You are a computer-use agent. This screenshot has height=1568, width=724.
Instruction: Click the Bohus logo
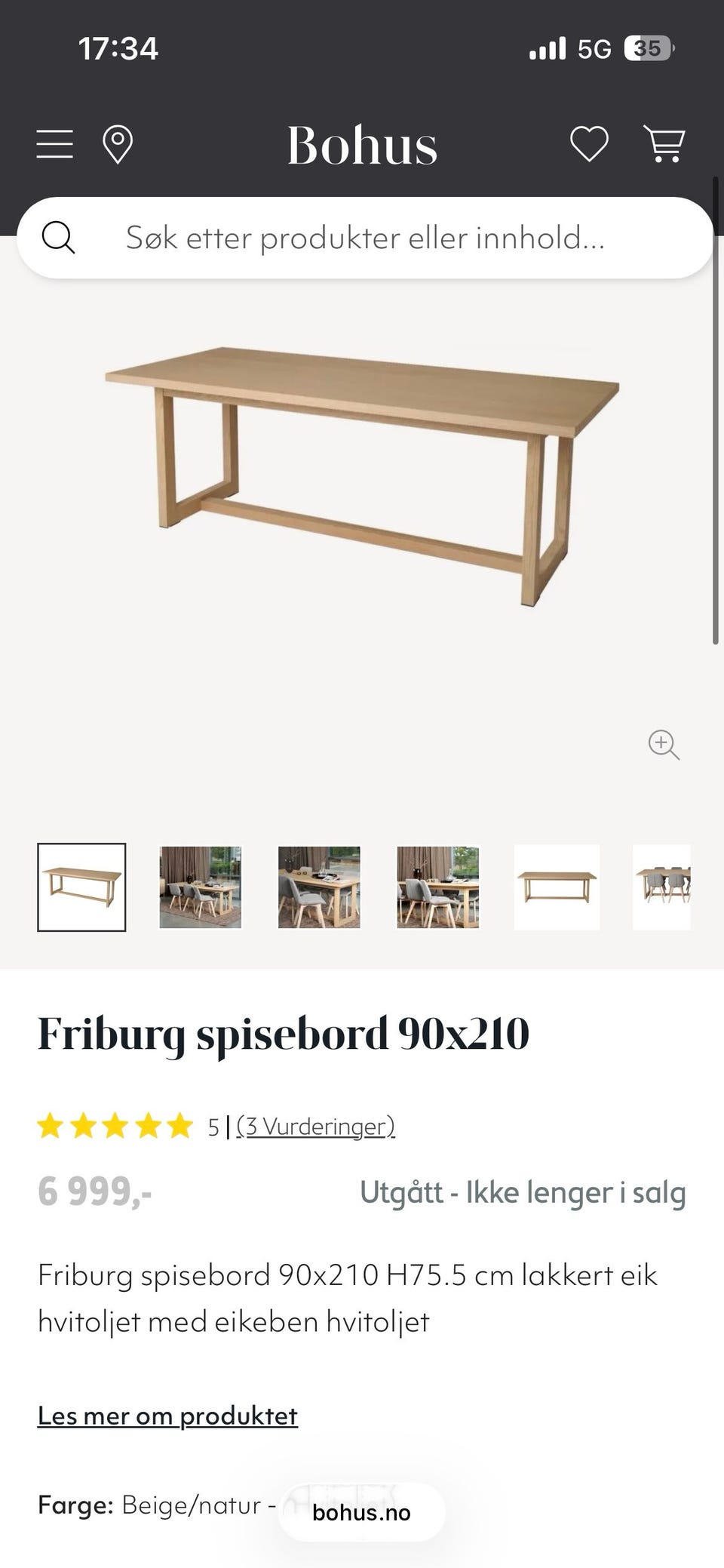(362, 145)
